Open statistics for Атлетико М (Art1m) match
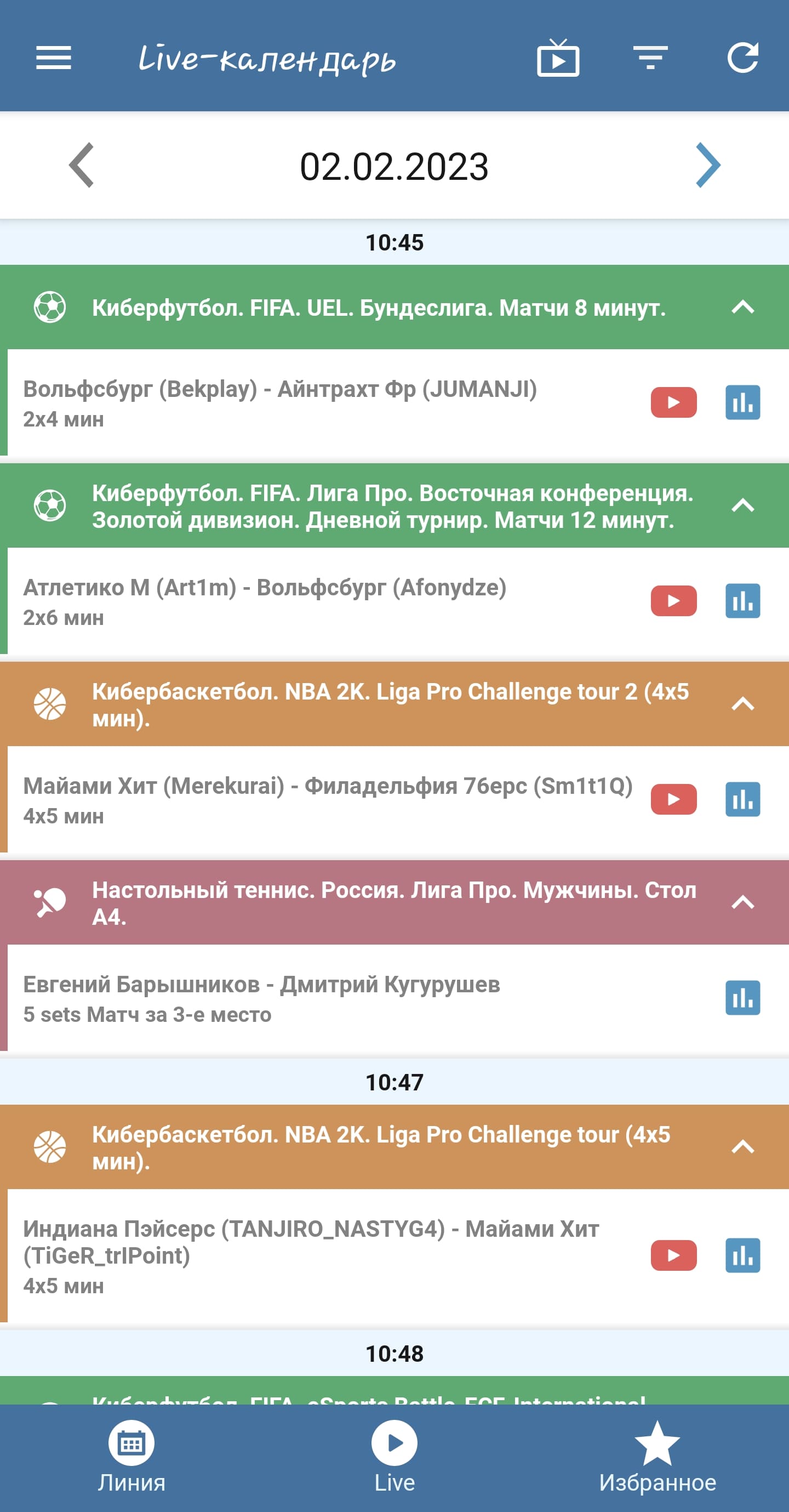Screen dimensions: 789x1512 742,601
